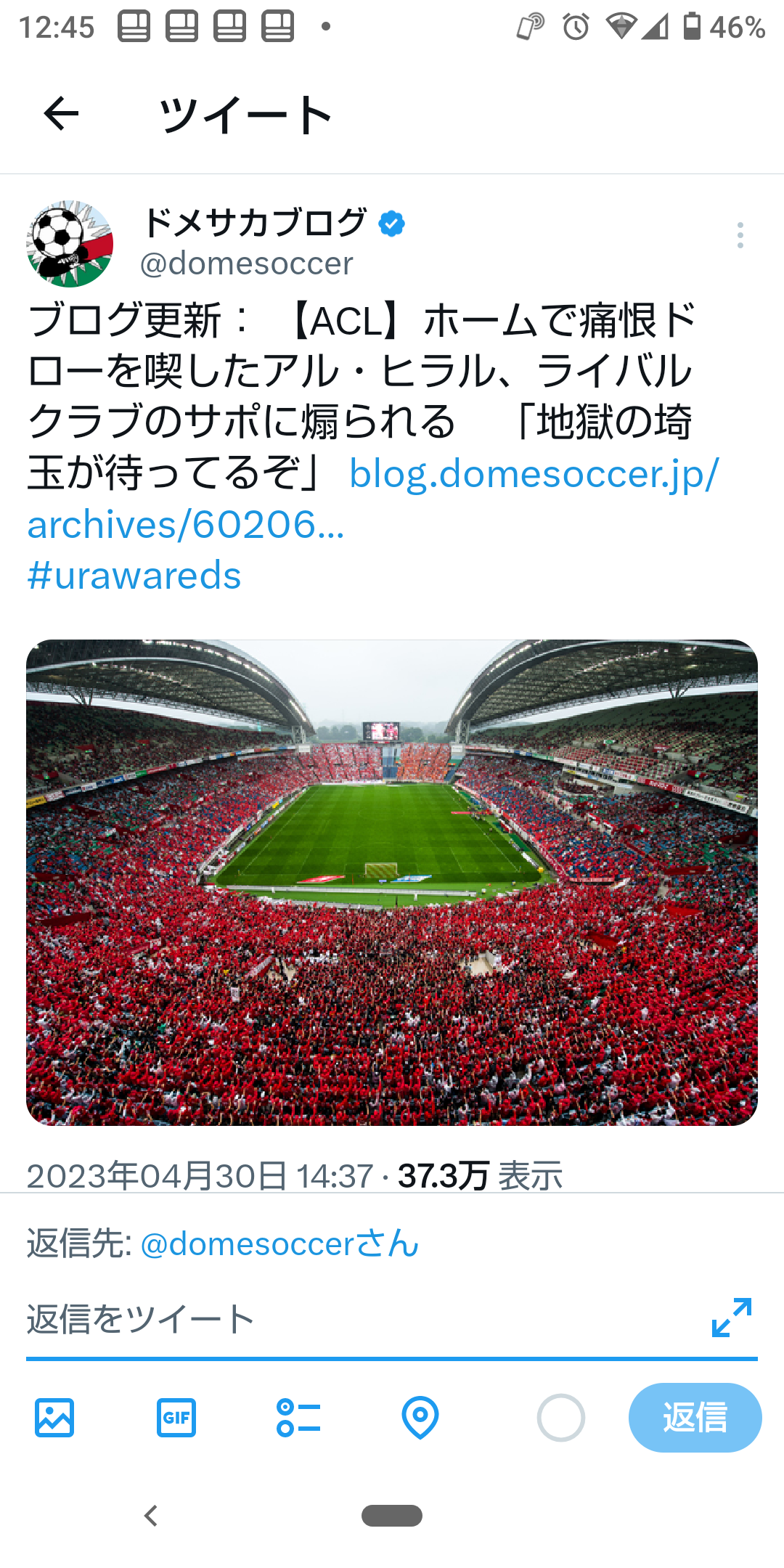784x1568 pixels.
Task: Open @domesoccer in the reply-to line
Action: pos(279,1244)
